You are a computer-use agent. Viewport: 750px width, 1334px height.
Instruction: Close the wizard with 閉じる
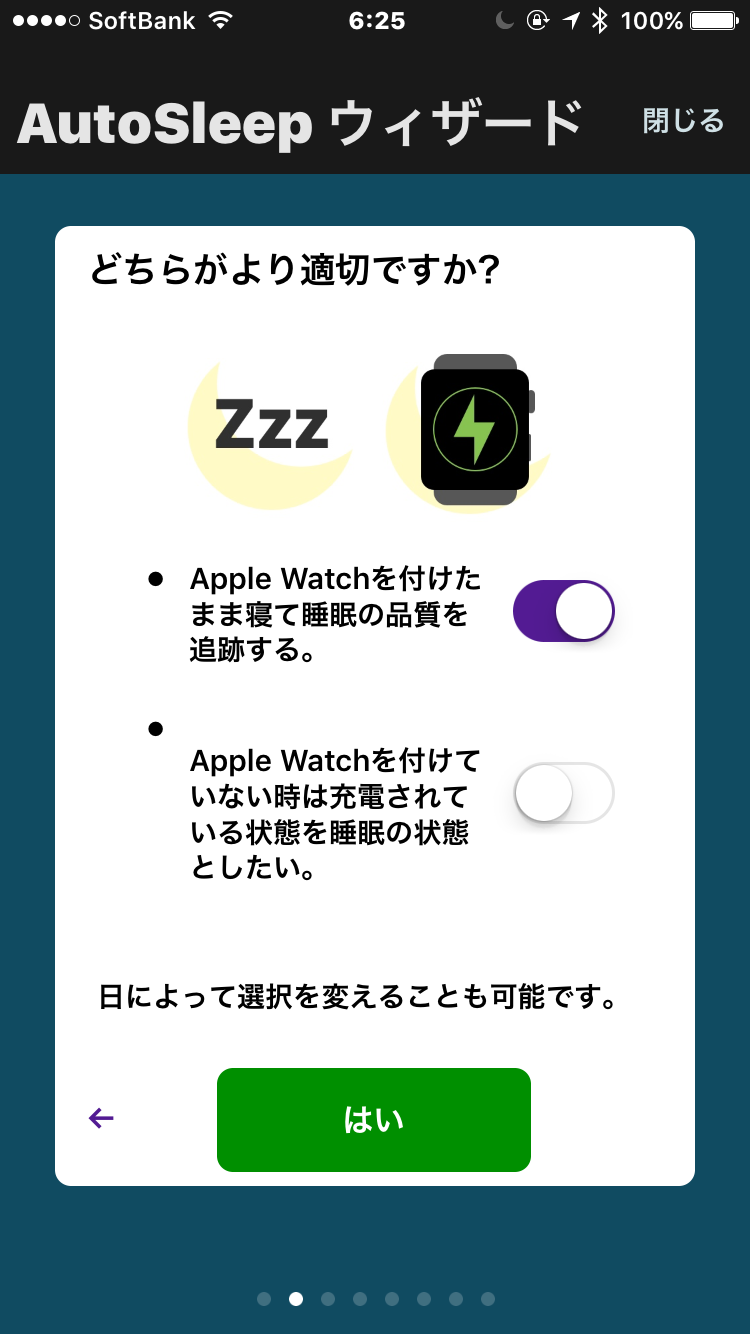(x=683, y=121)
